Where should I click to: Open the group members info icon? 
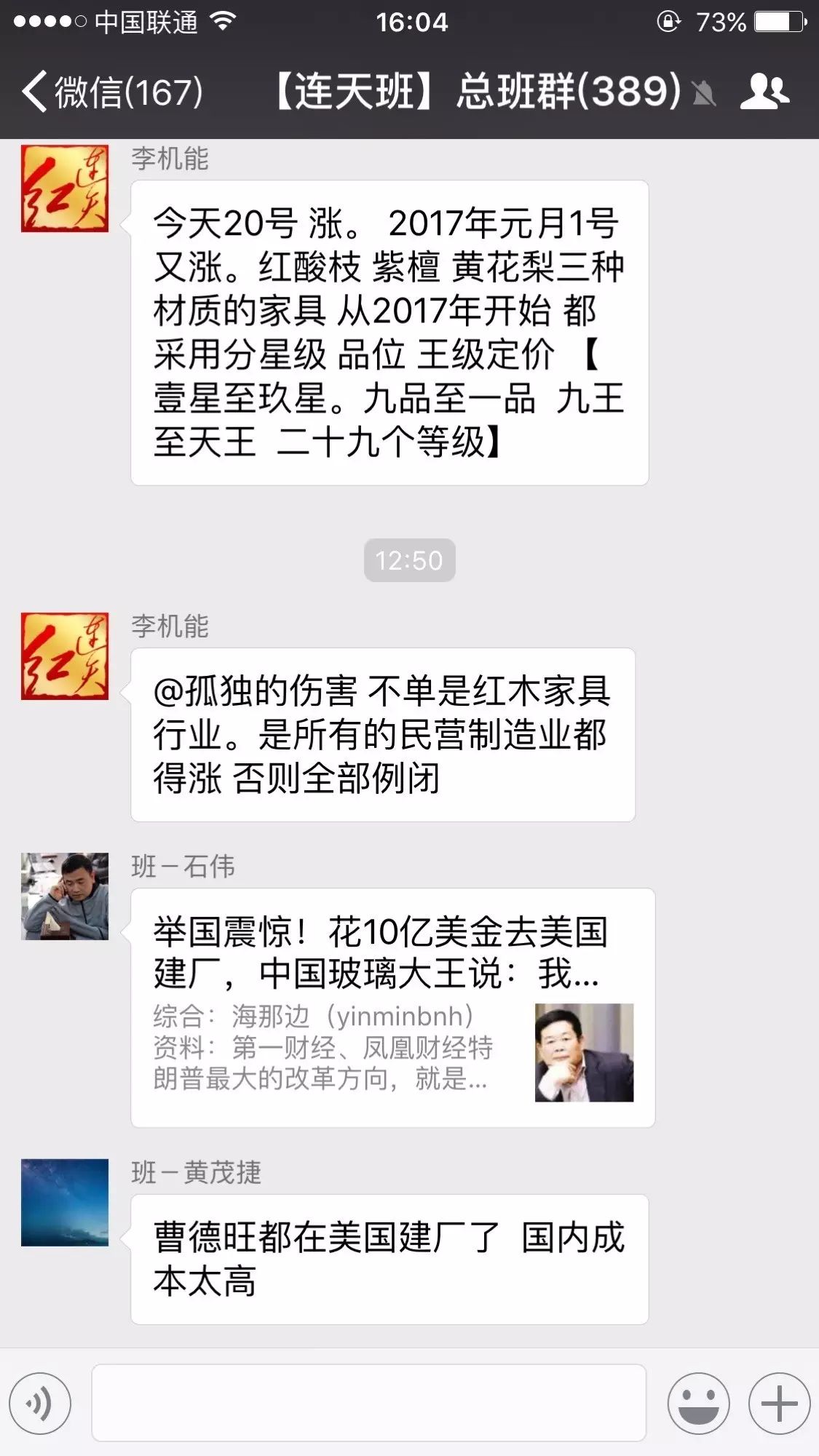tap(764, 92)
